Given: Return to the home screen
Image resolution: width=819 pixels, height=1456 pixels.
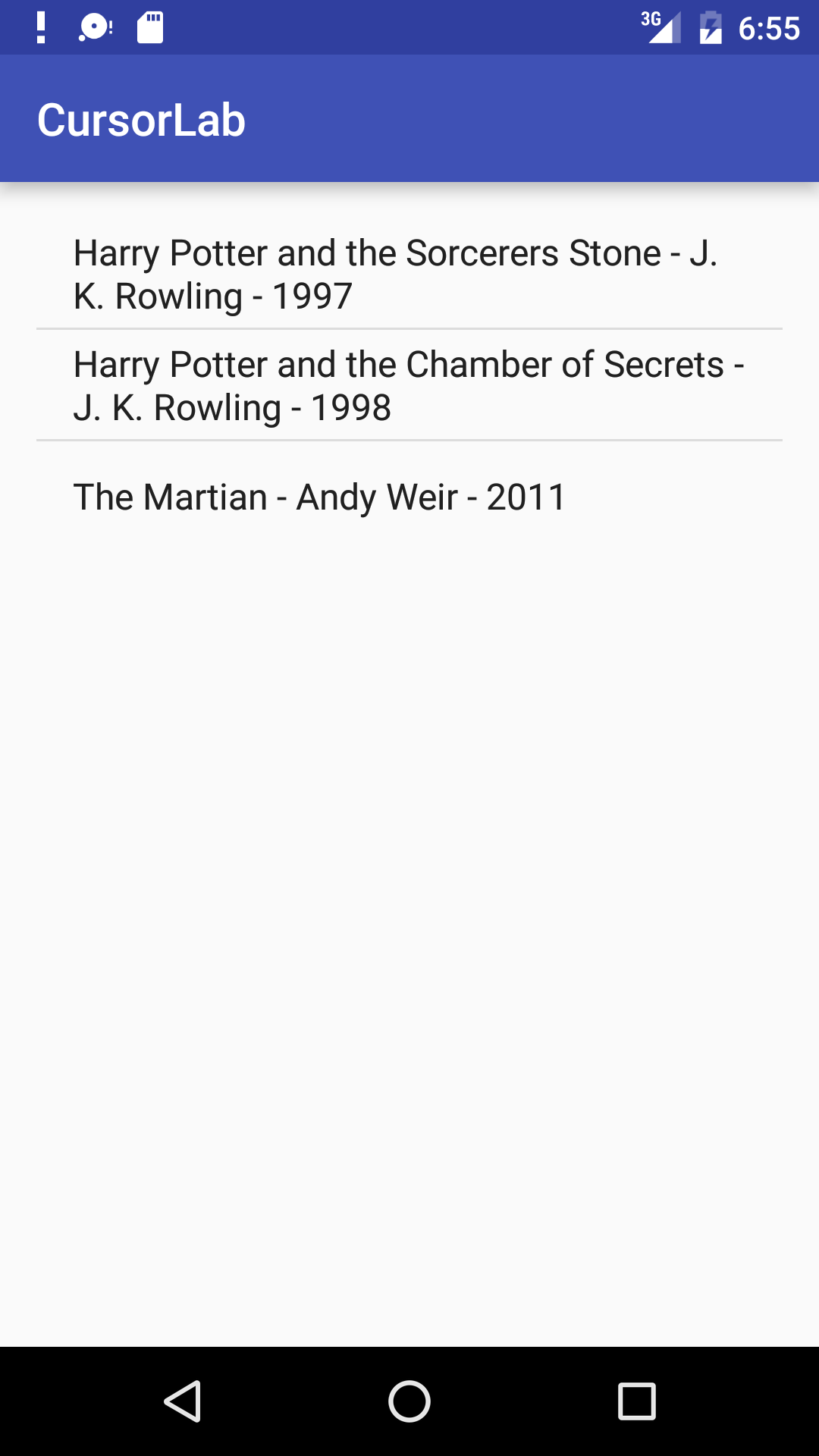Looking at the screenshot, I should click(409, 1401).
